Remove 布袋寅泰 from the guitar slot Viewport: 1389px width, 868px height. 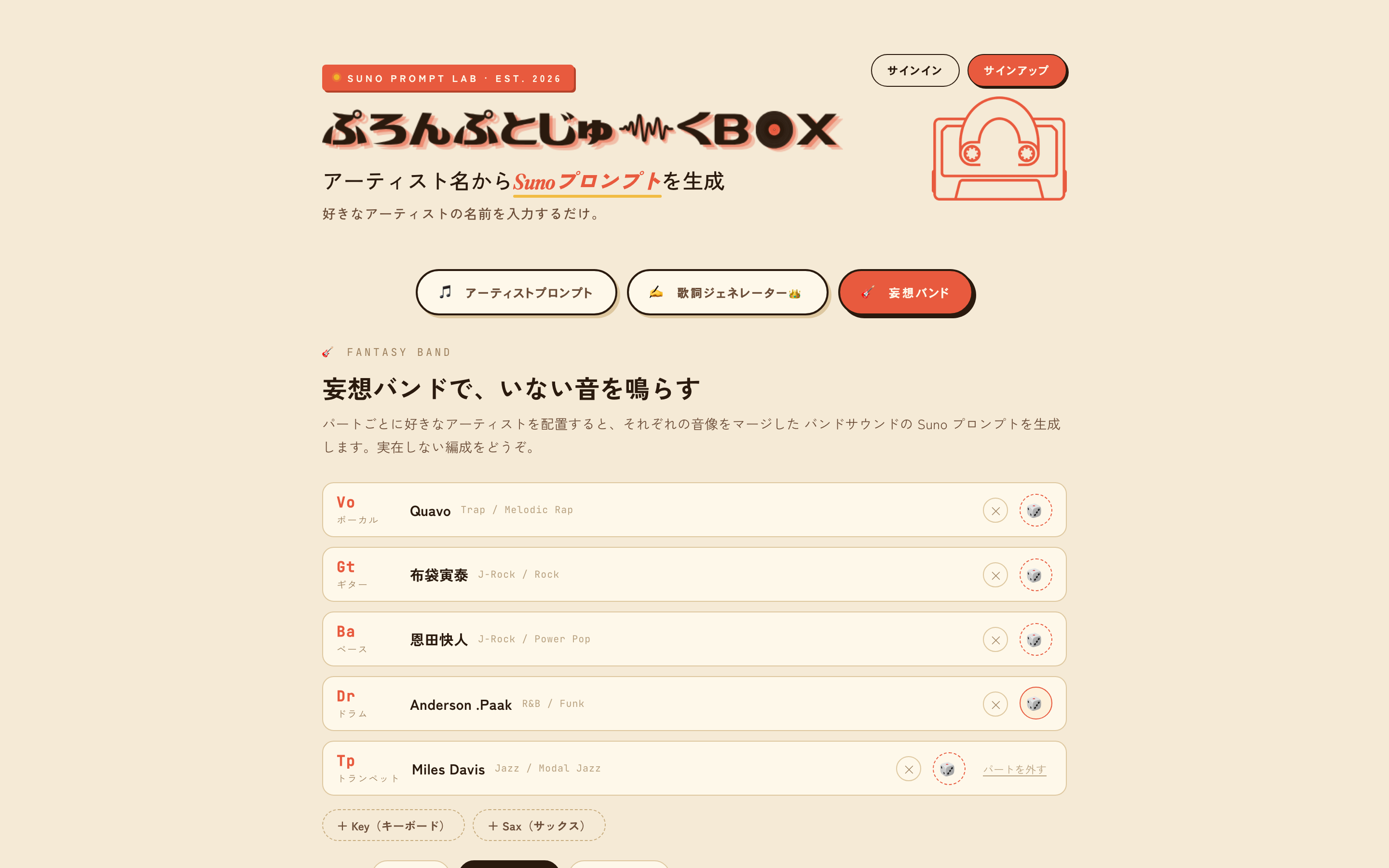(995, 575)
